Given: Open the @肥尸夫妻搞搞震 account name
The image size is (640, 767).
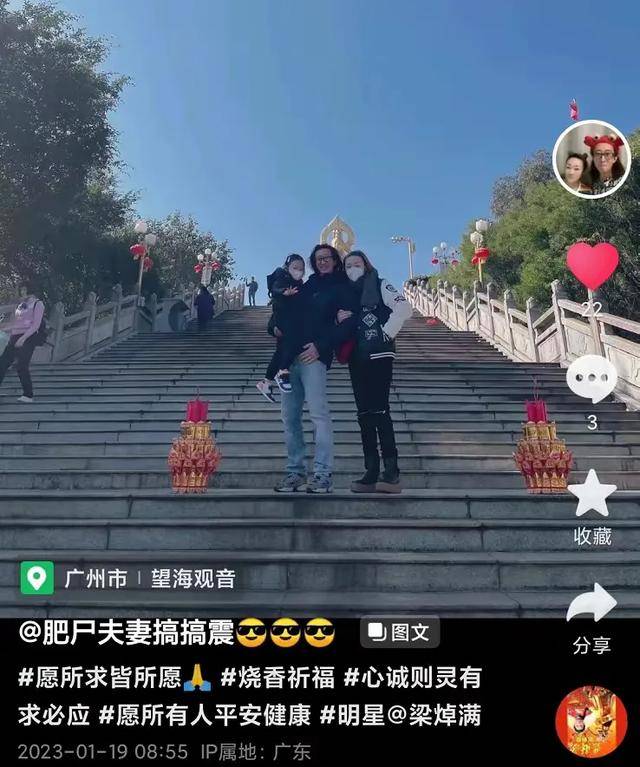Looking at the screenshot, I should (x=126, y=632).
